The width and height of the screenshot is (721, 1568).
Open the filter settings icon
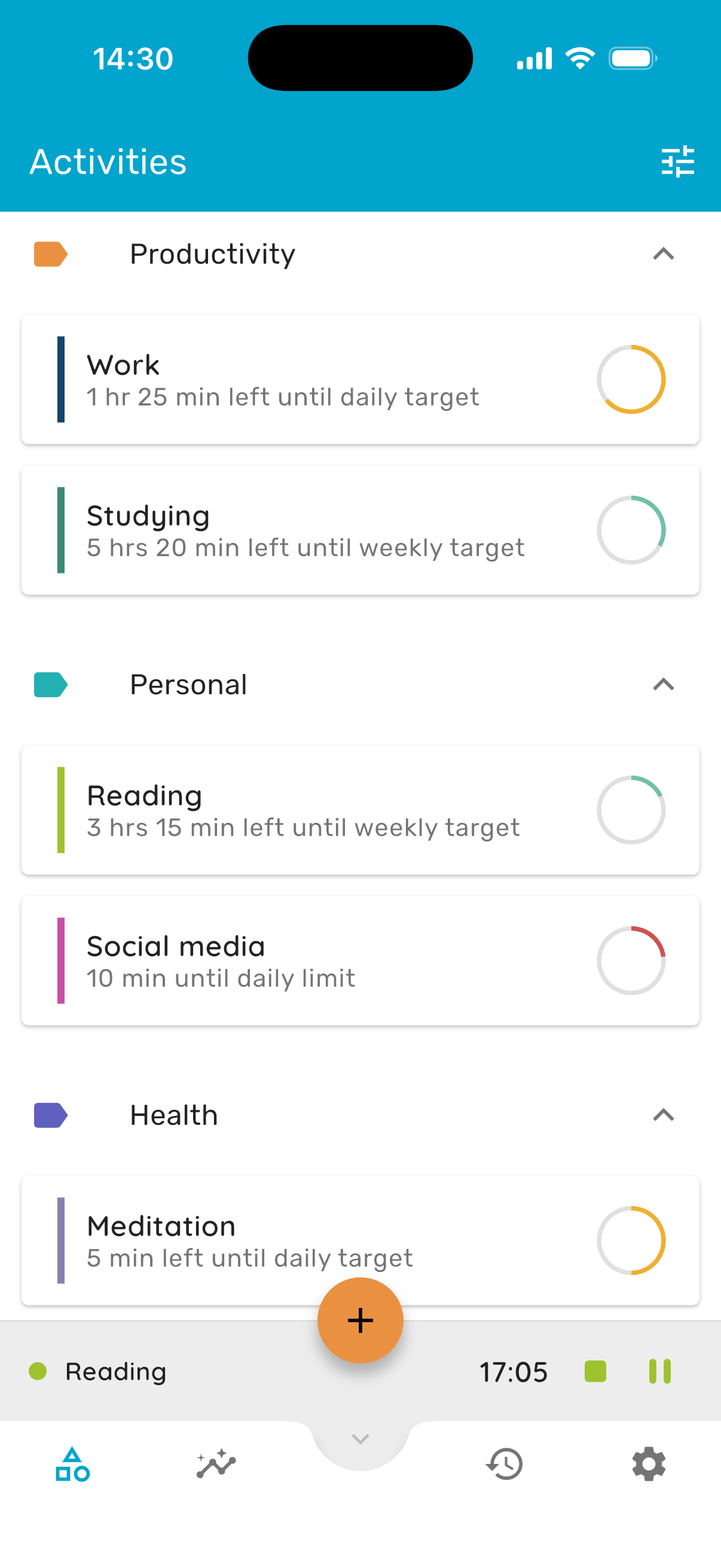point(677,161)
